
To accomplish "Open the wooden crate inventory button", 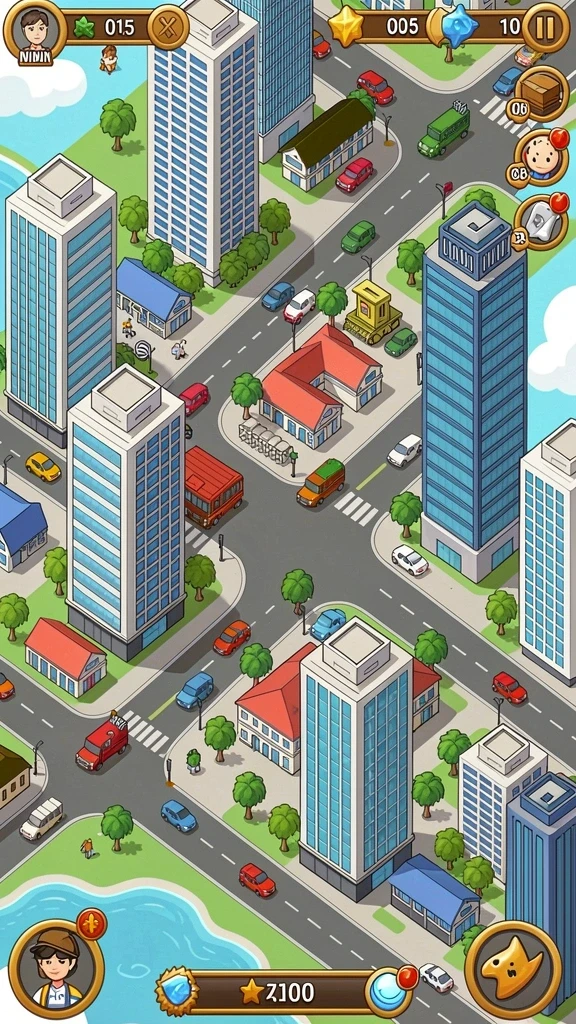I will coord(541,95).
